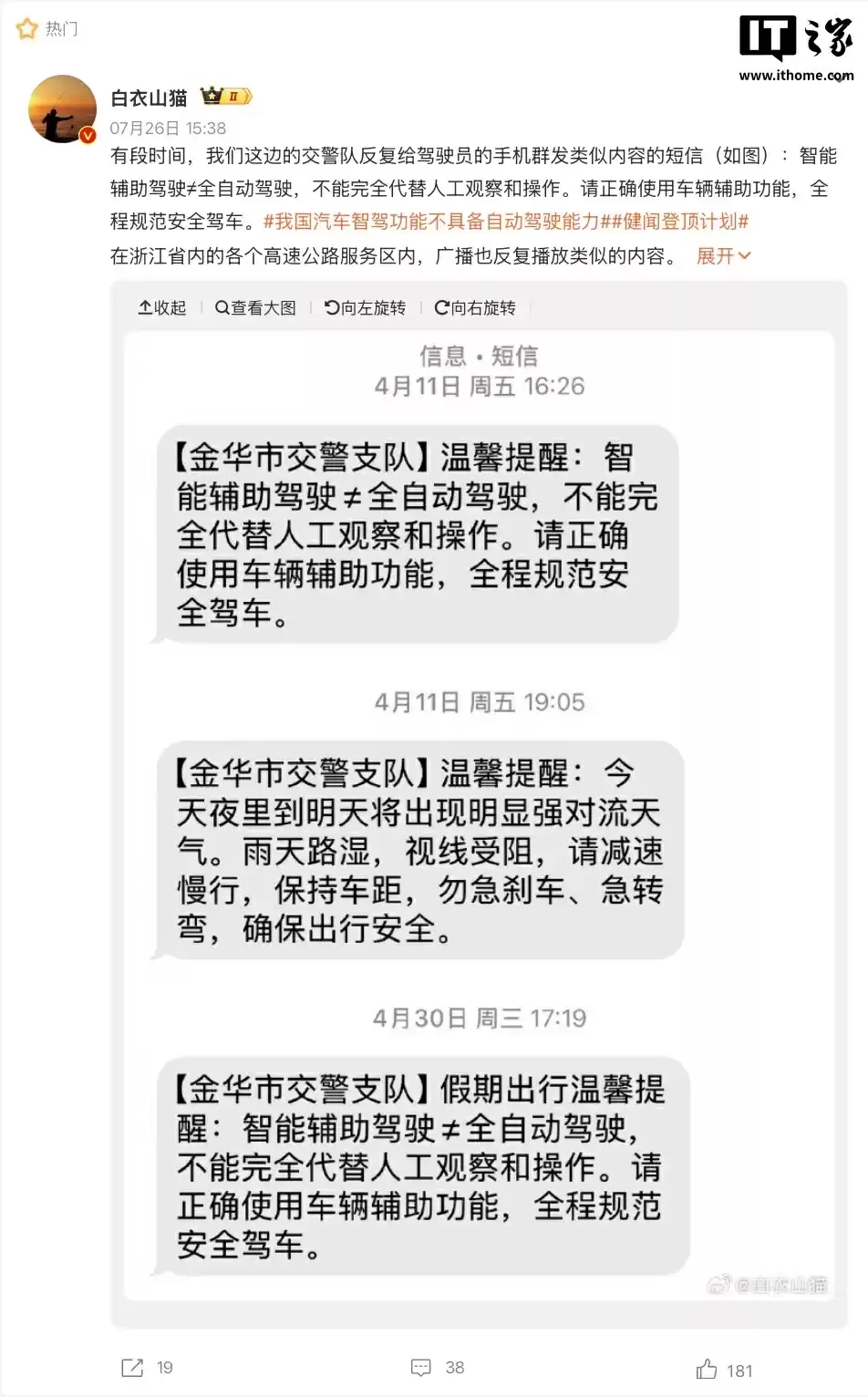The width and height of the screenshot is (868, 1397).
Task: View the large image via 查看大图
Action: pos(255,308)
